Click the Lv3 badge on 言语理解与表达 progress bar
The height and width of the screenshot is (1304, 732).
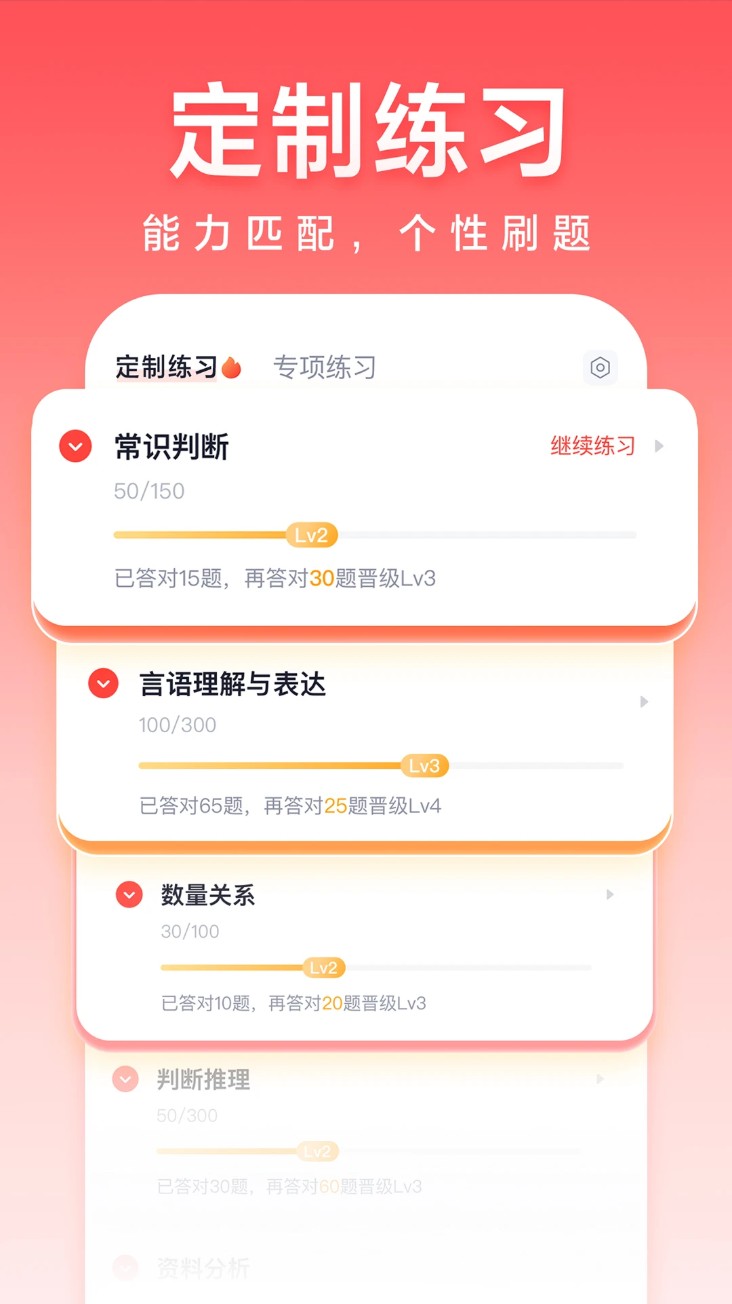(x=427, y=765)
